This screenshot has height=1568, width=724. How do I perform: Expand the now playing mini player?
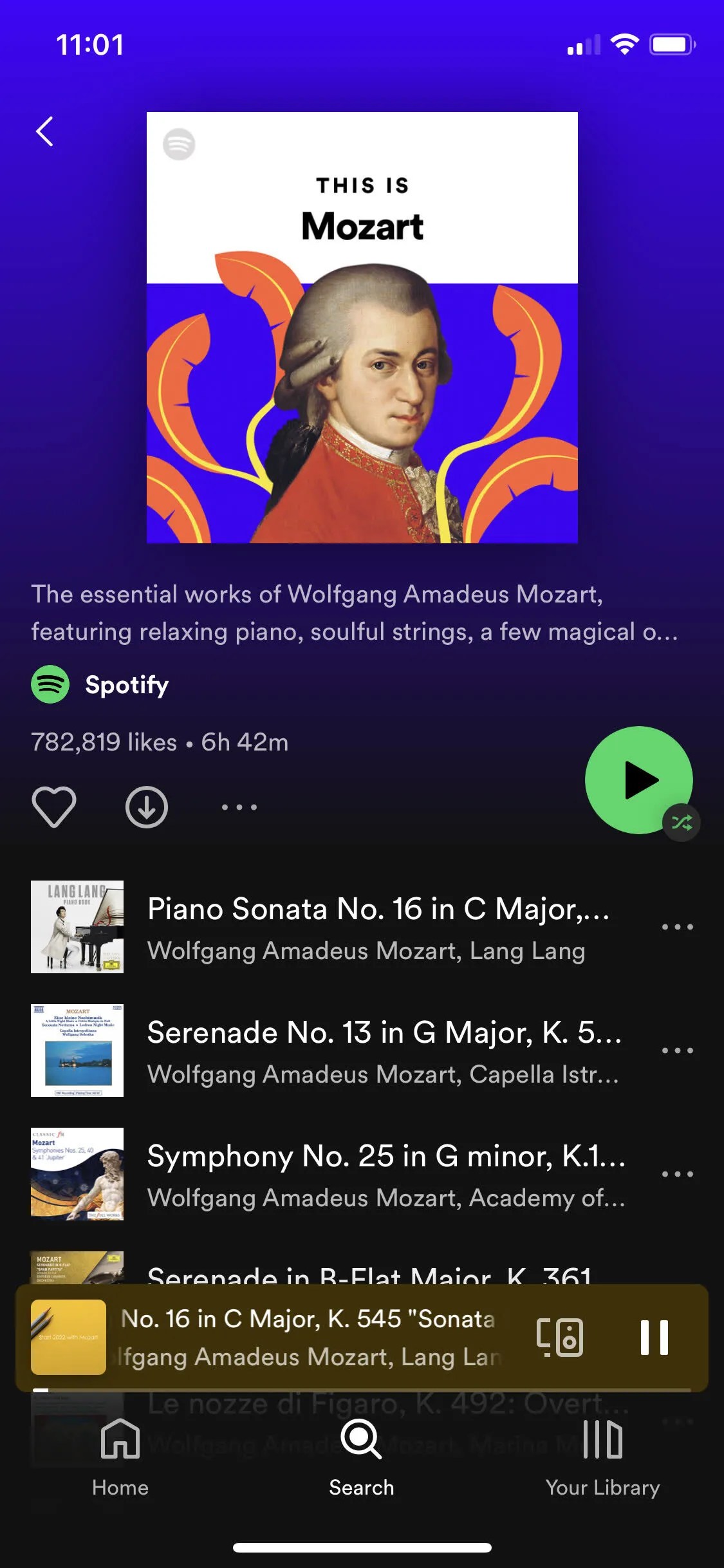(308, 1338)
